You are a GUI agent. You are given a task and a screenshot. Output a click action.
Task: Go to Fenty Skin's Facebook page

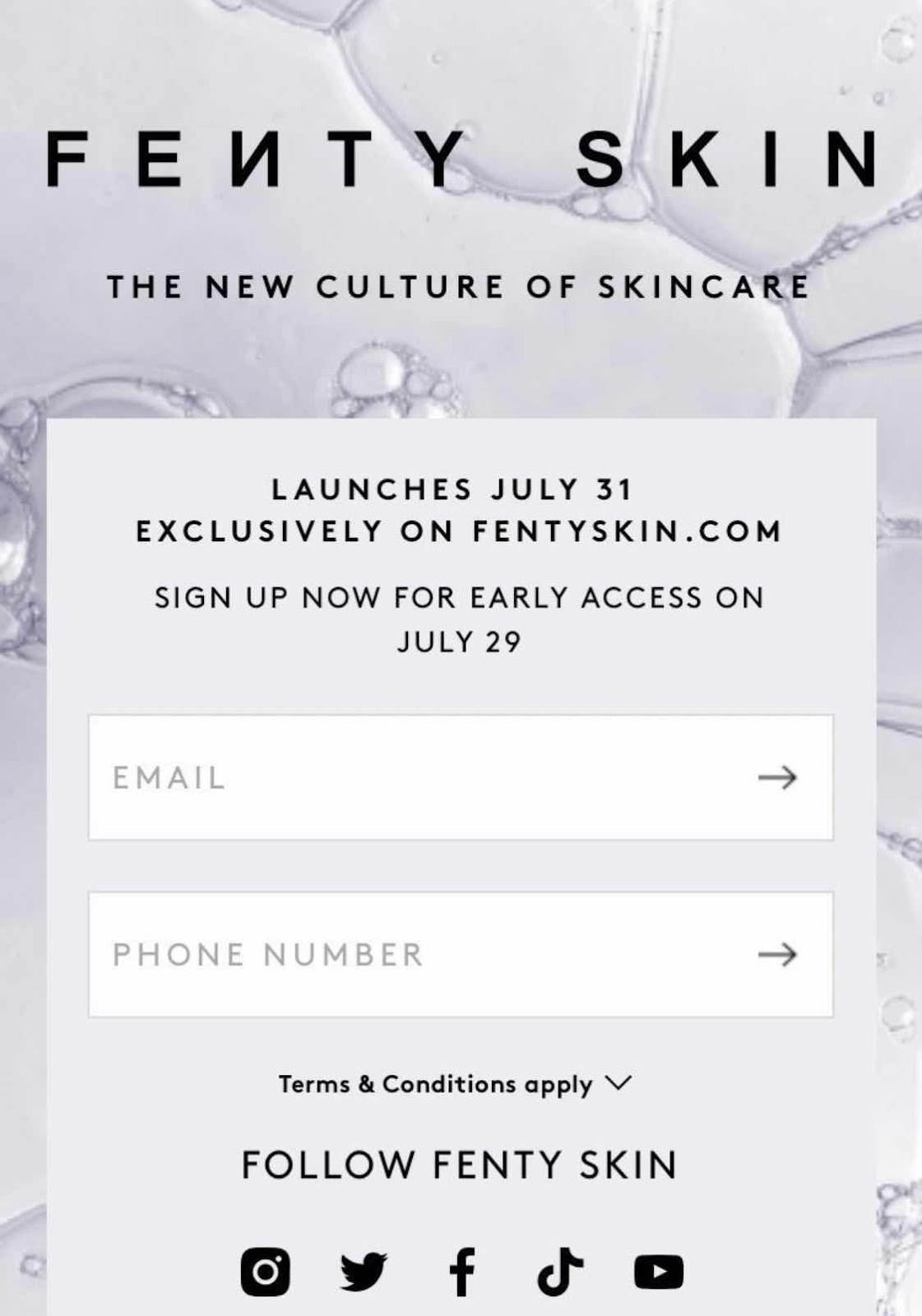pos(462,1272)
